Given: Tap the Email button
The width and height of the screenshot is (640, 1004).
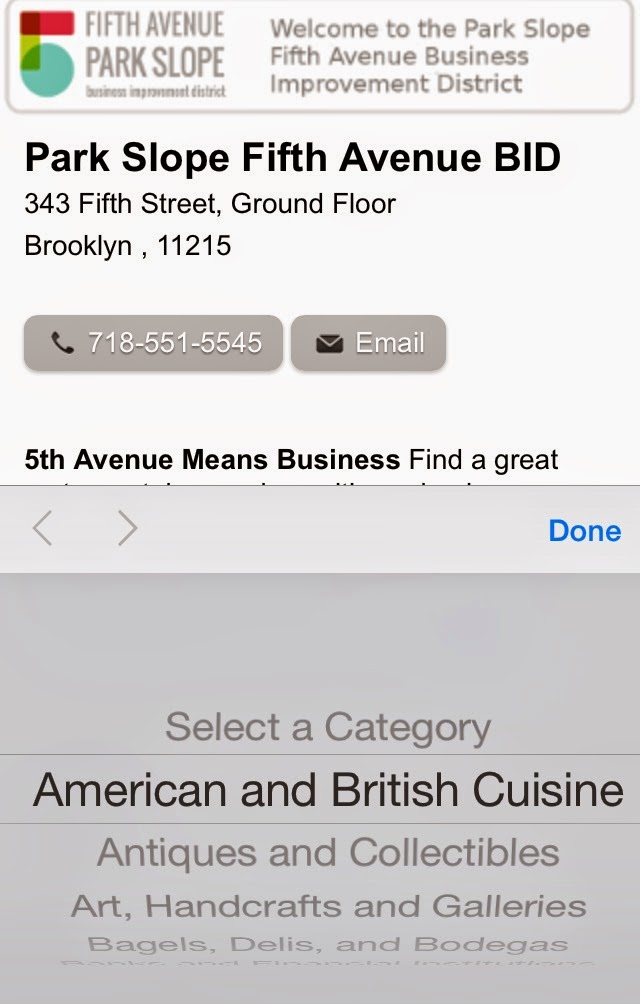Looking at the screenshot, I should pyautogui.click(x=368, y=343).
